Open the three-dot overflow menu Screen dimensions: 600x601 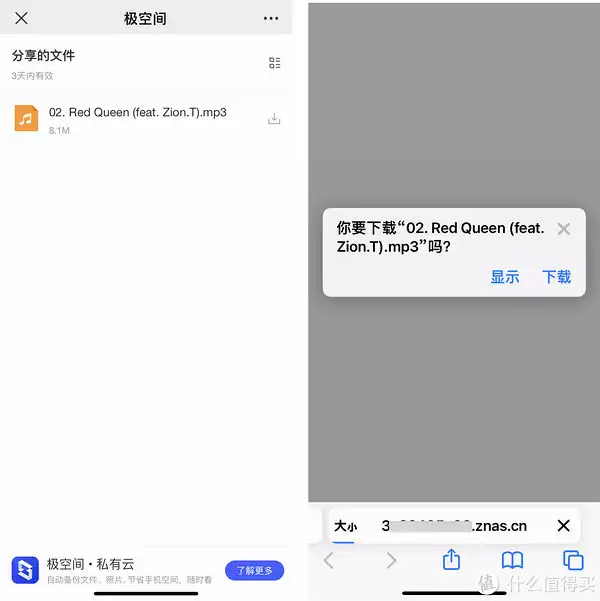[x=271, y=18]
